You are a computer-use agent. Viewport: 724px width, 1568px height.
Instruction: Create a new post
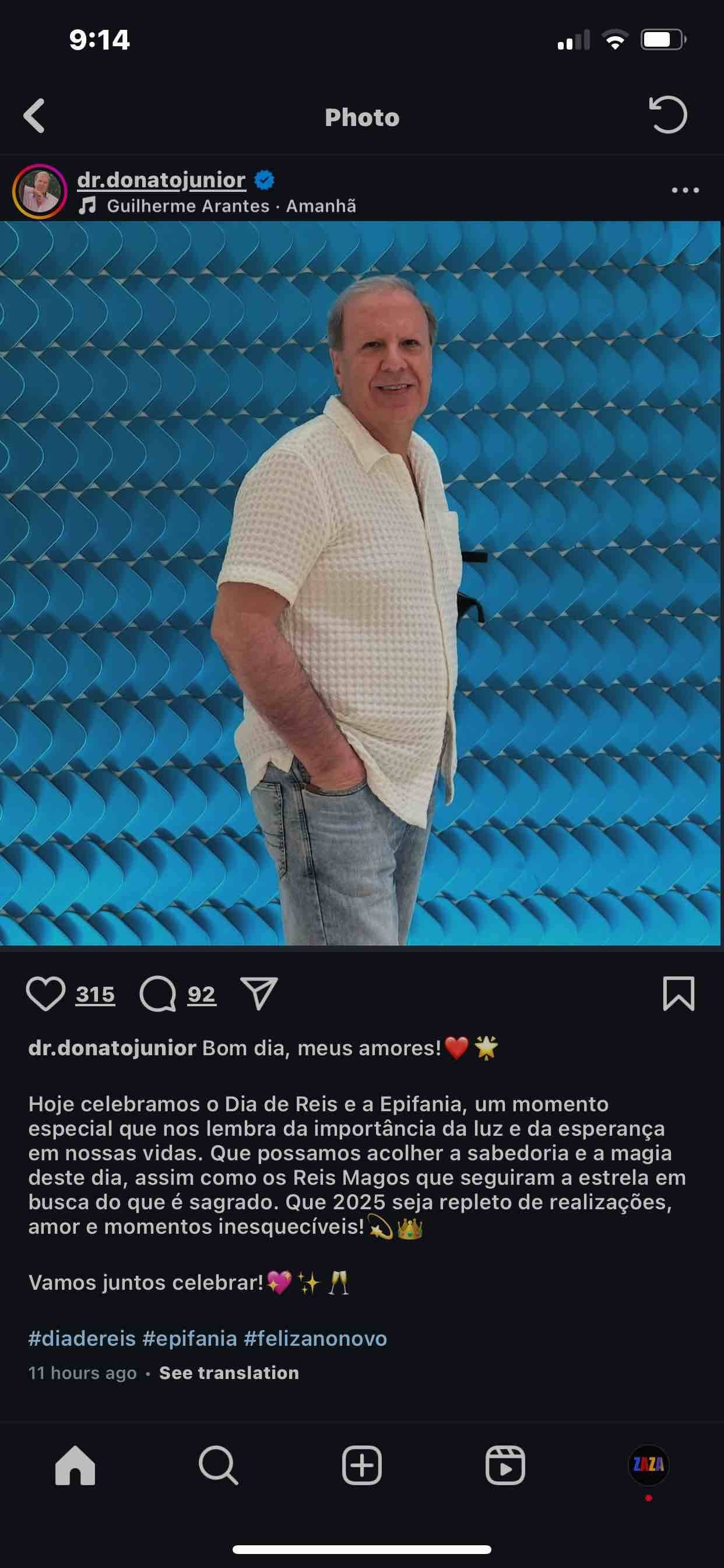click(x=362, y=1465)
